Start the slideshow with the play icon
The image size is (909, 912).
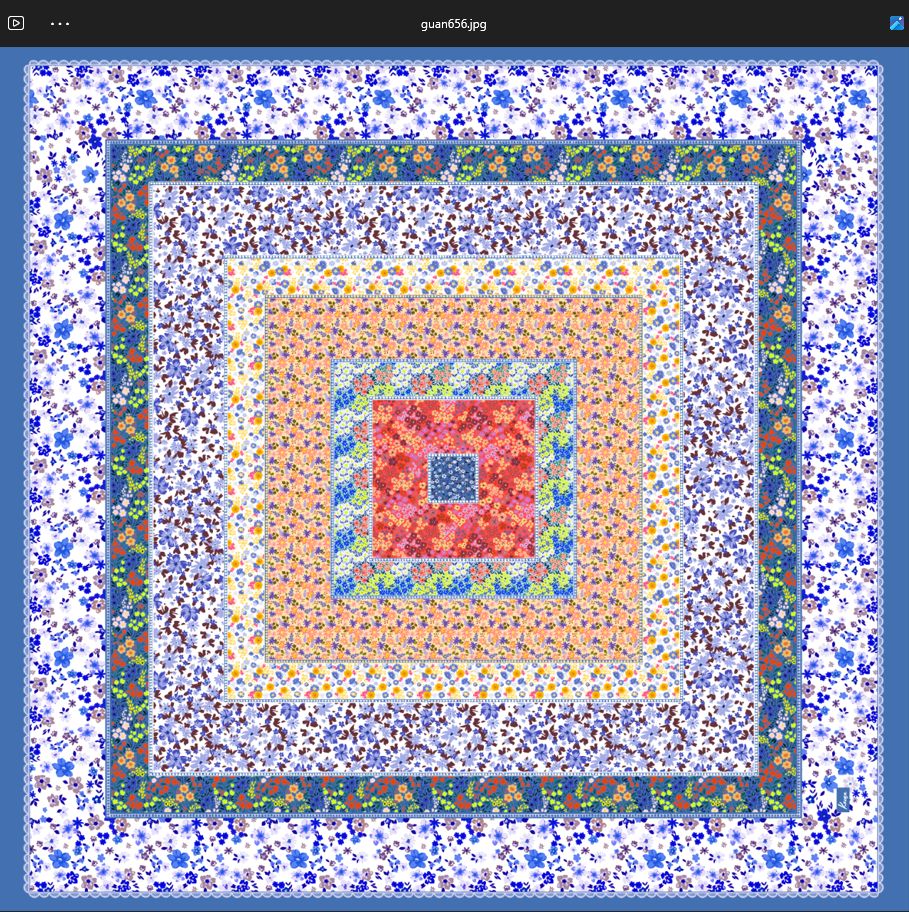(16, 23)
